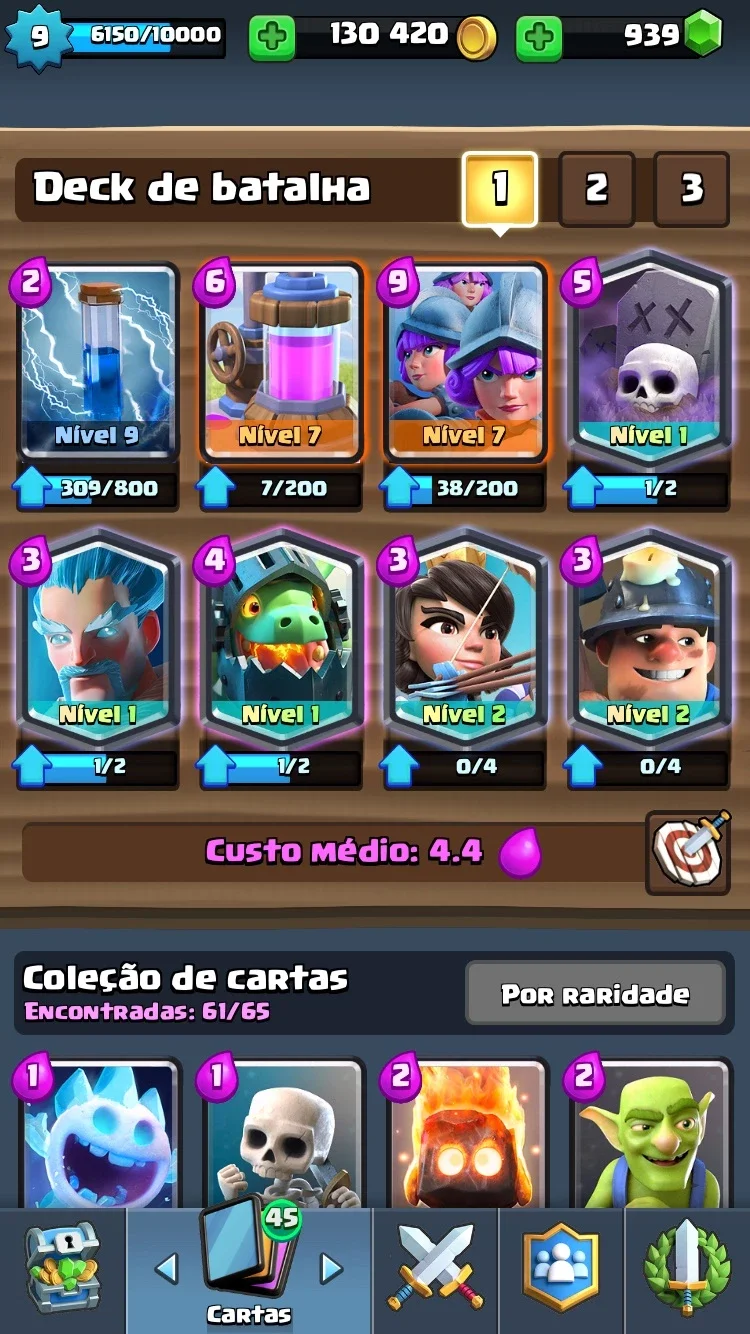Go to the crossed swords battle tab
The width and height of the screenshot is (750, 1334).
pos(436,1271)
